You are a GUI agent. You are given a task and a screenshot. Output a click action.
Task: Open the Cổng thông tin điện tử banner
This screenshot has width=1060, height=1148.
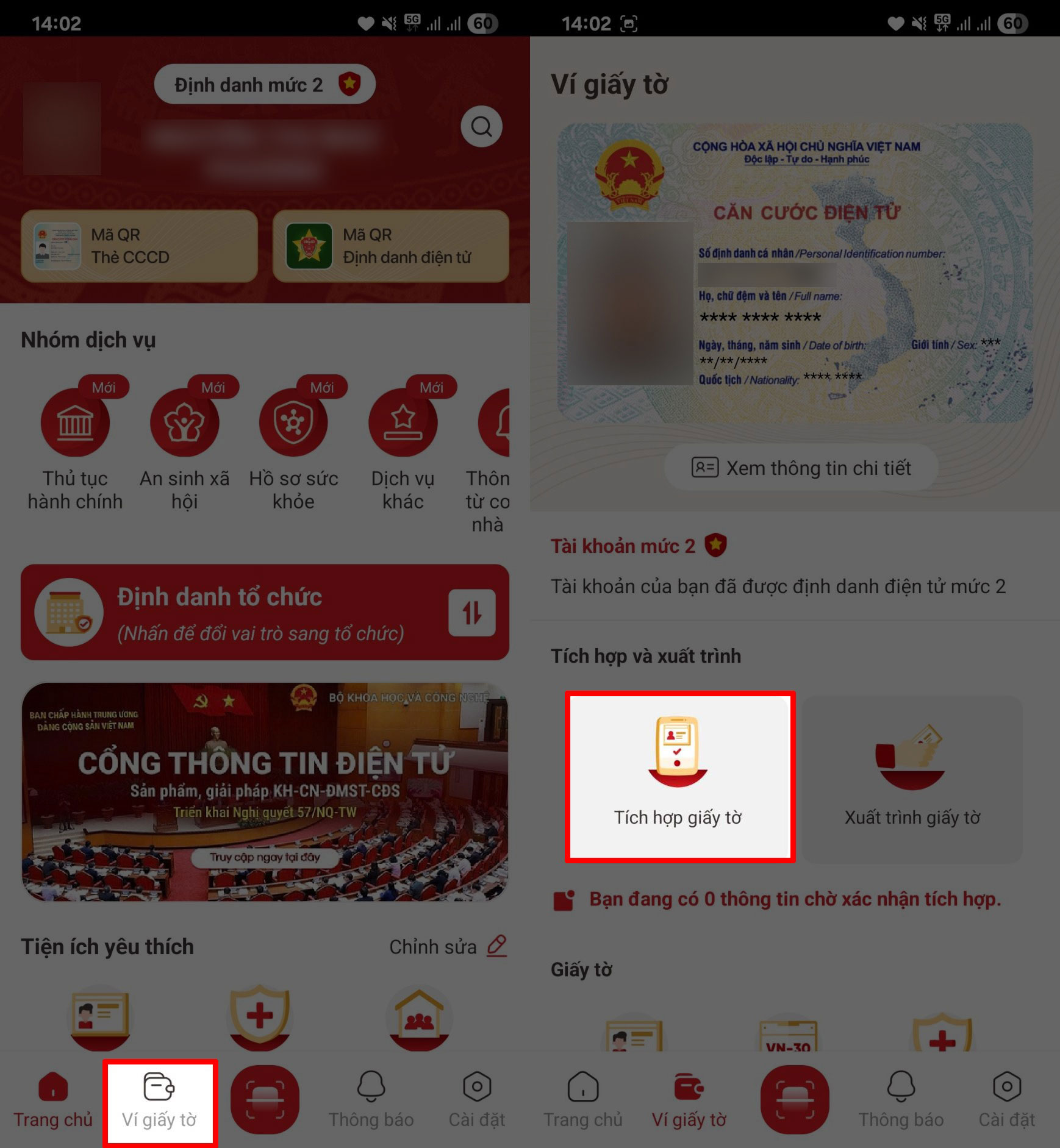(x=265, y=791)
